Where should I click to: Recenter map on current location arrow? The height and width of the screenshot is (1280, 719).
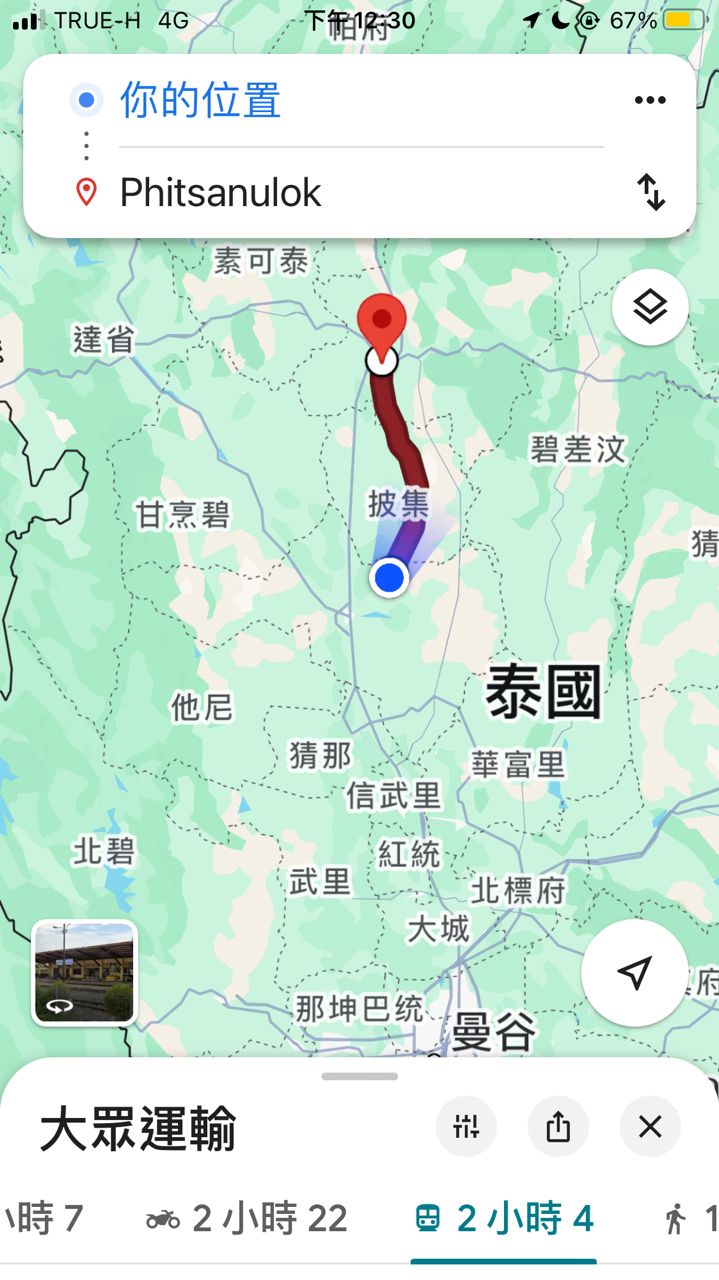[x=634, y=972]
